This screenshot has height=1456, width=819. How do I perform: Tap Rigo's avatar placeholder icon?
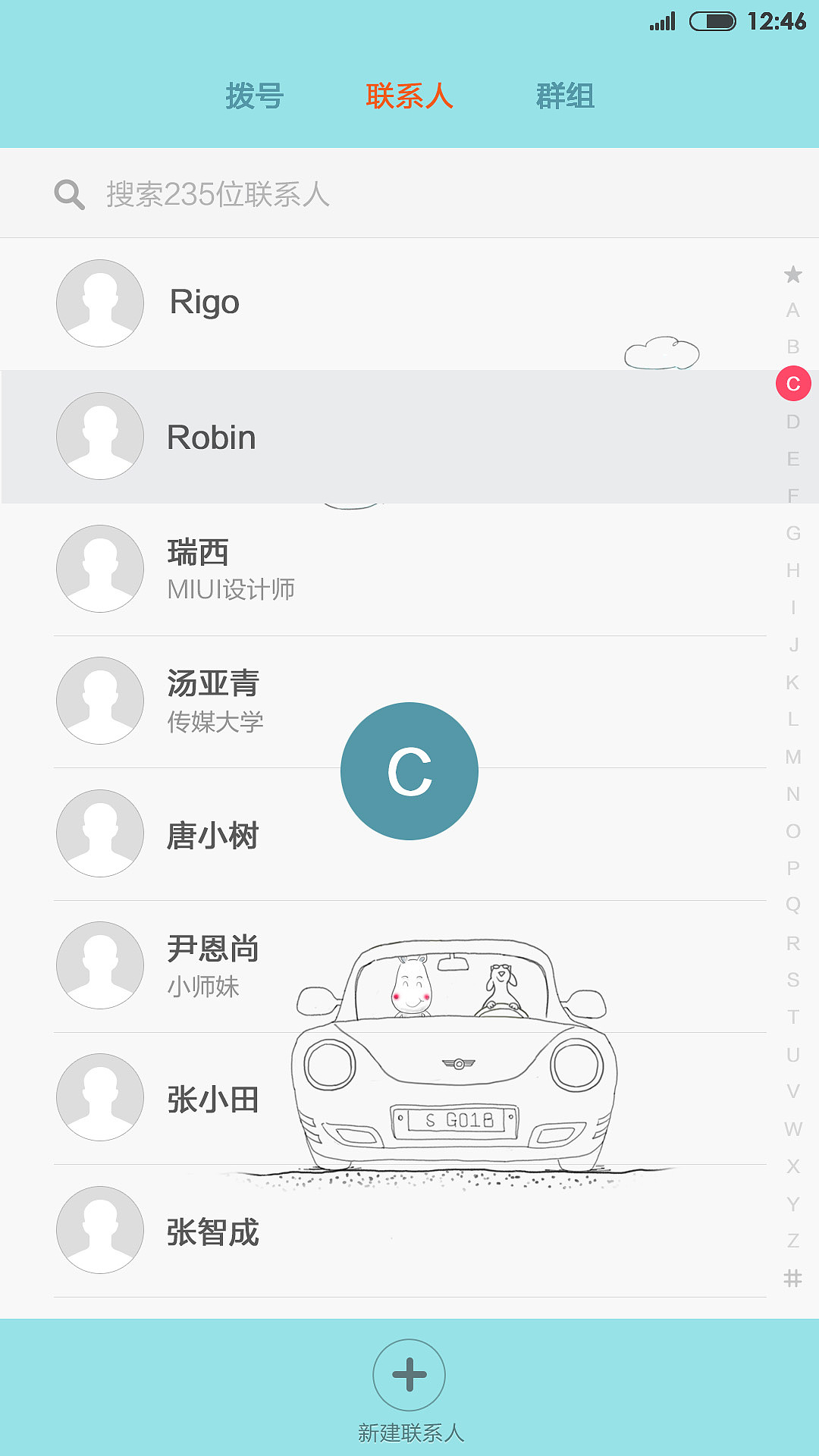pos(99,303)
